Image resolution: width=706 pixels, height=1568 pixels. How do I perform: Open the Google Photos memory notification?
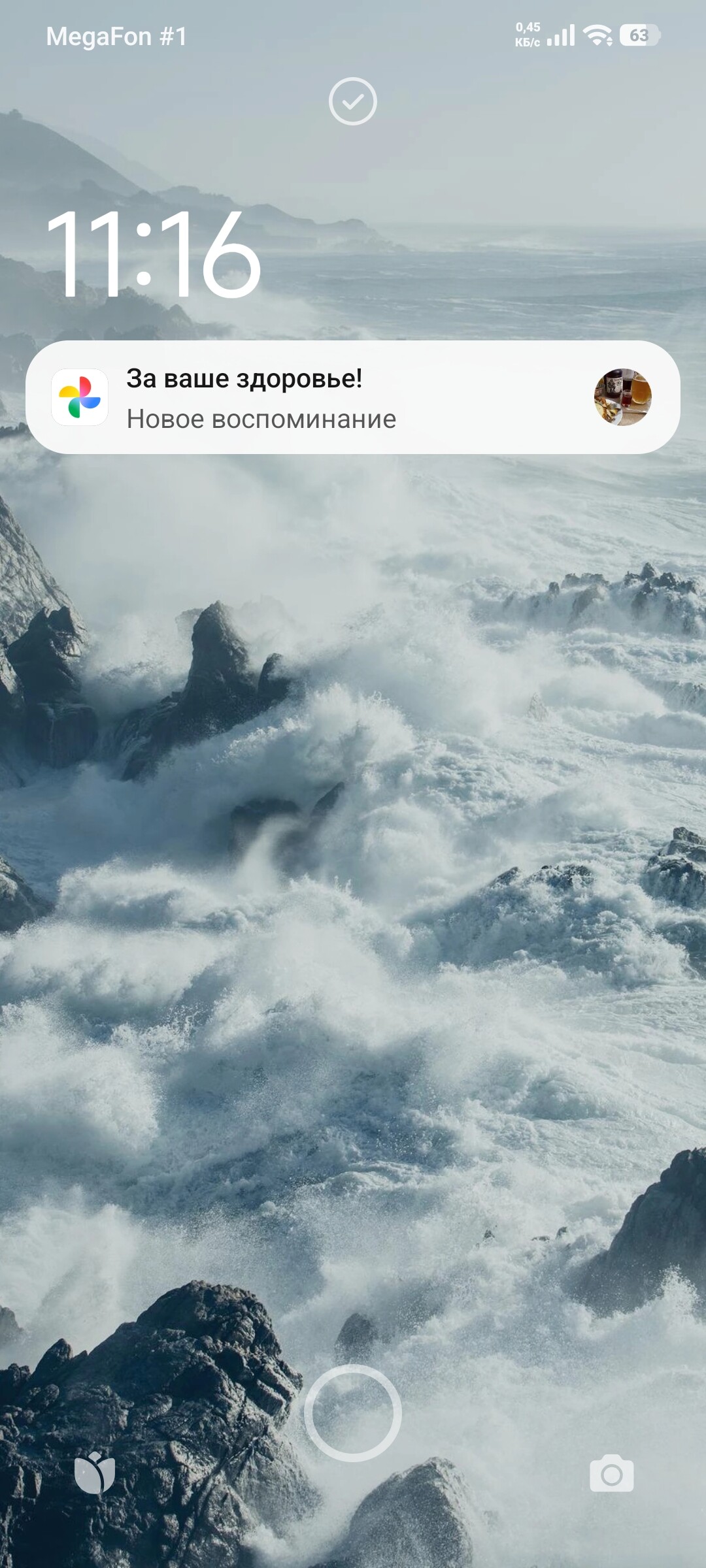pos(353,397)
